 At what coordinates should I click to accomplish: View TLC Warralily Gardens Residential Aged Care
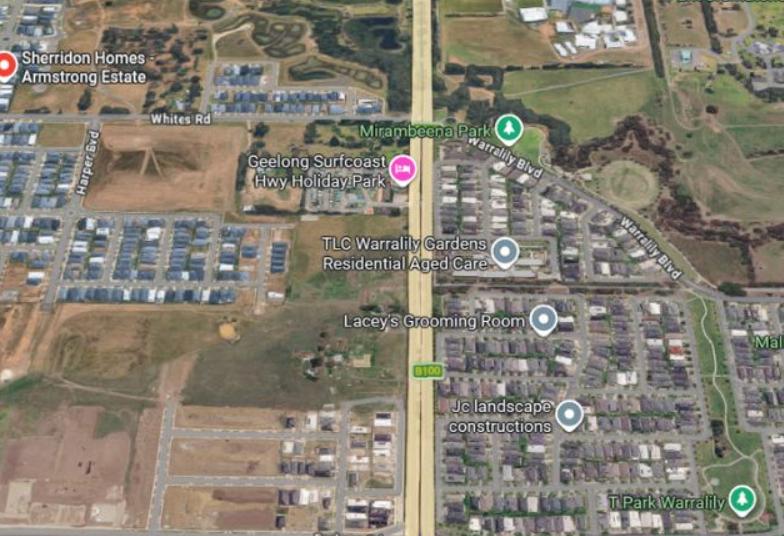pyautogui.click(x=506, y=253)
